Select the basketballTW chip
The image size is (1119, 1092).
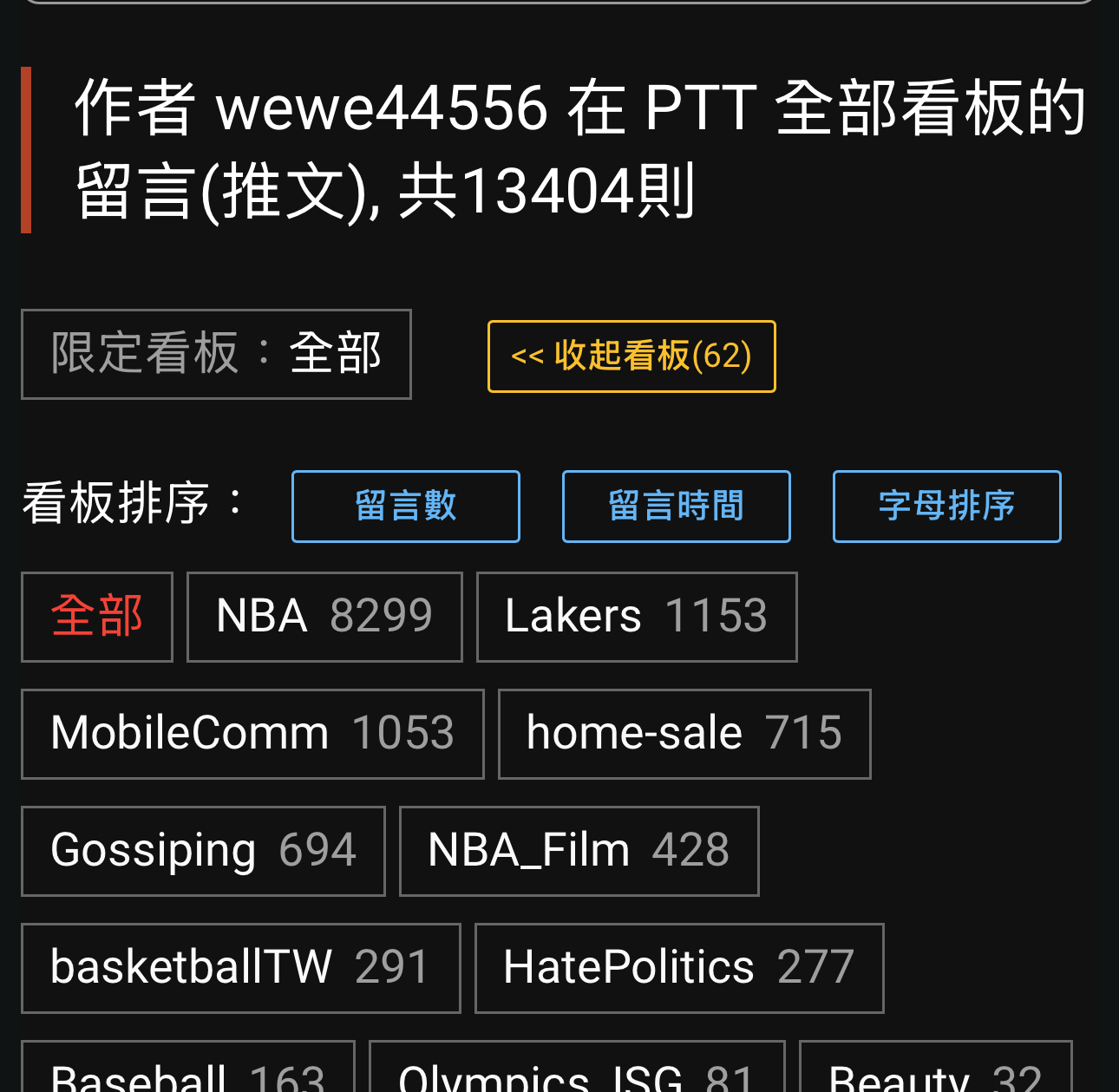click(x=240, y=968)
